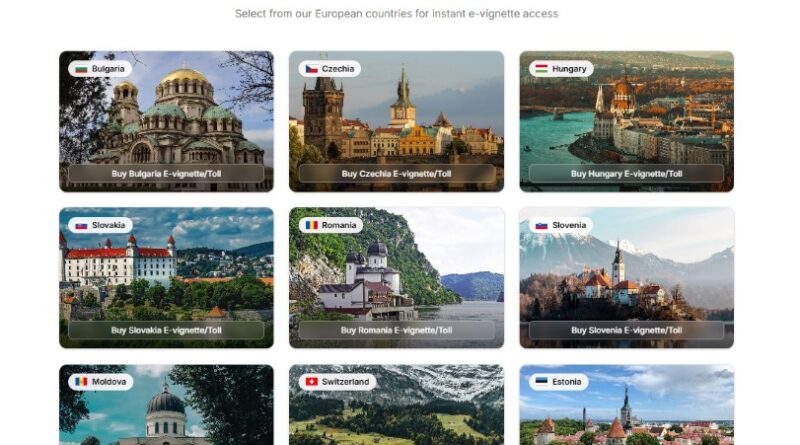Tap Buy Bulgaria E-vignette/Toll button
Viewport: 800px width, 445px height.
tap(166, 173)
